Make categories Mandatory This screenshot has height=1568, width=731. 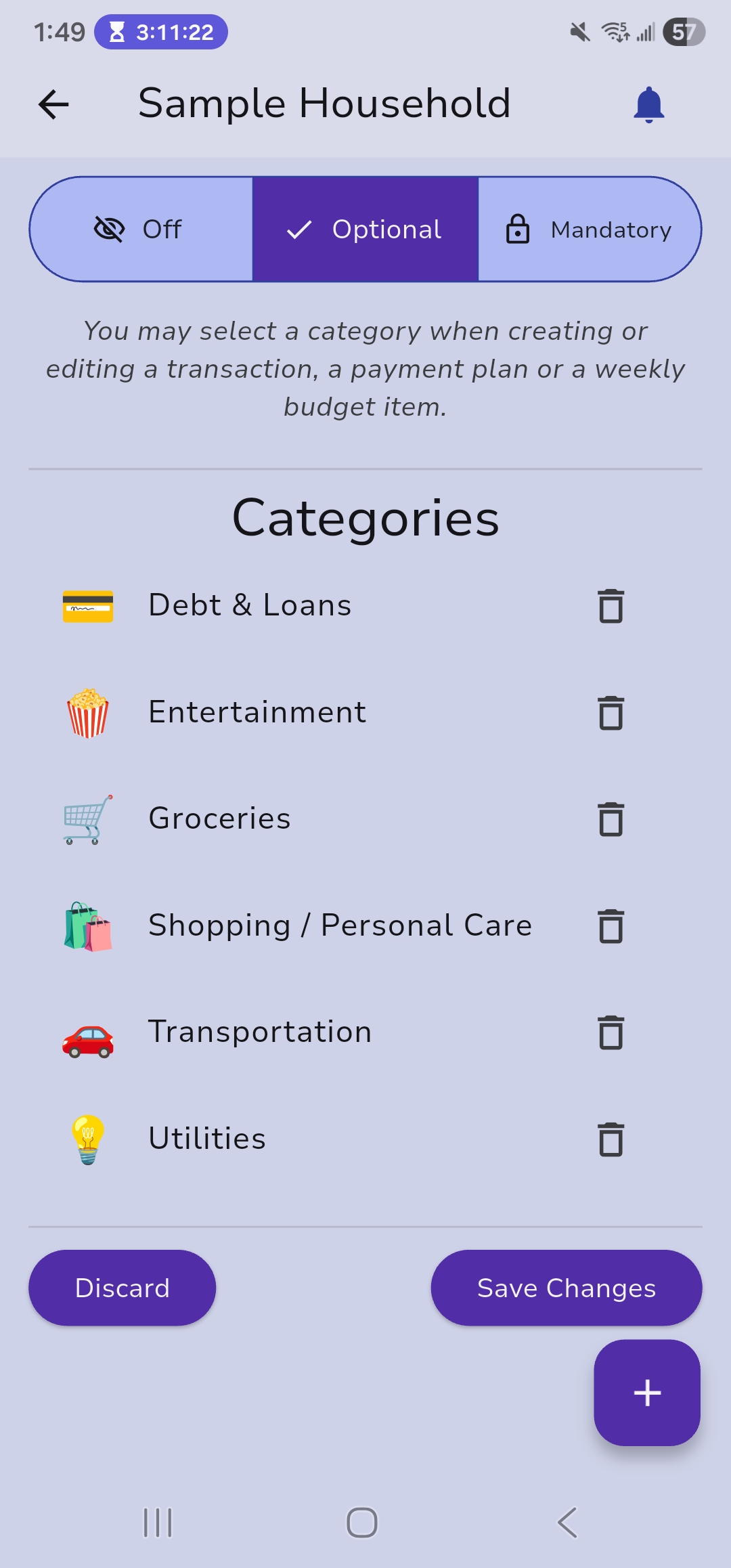588,229
